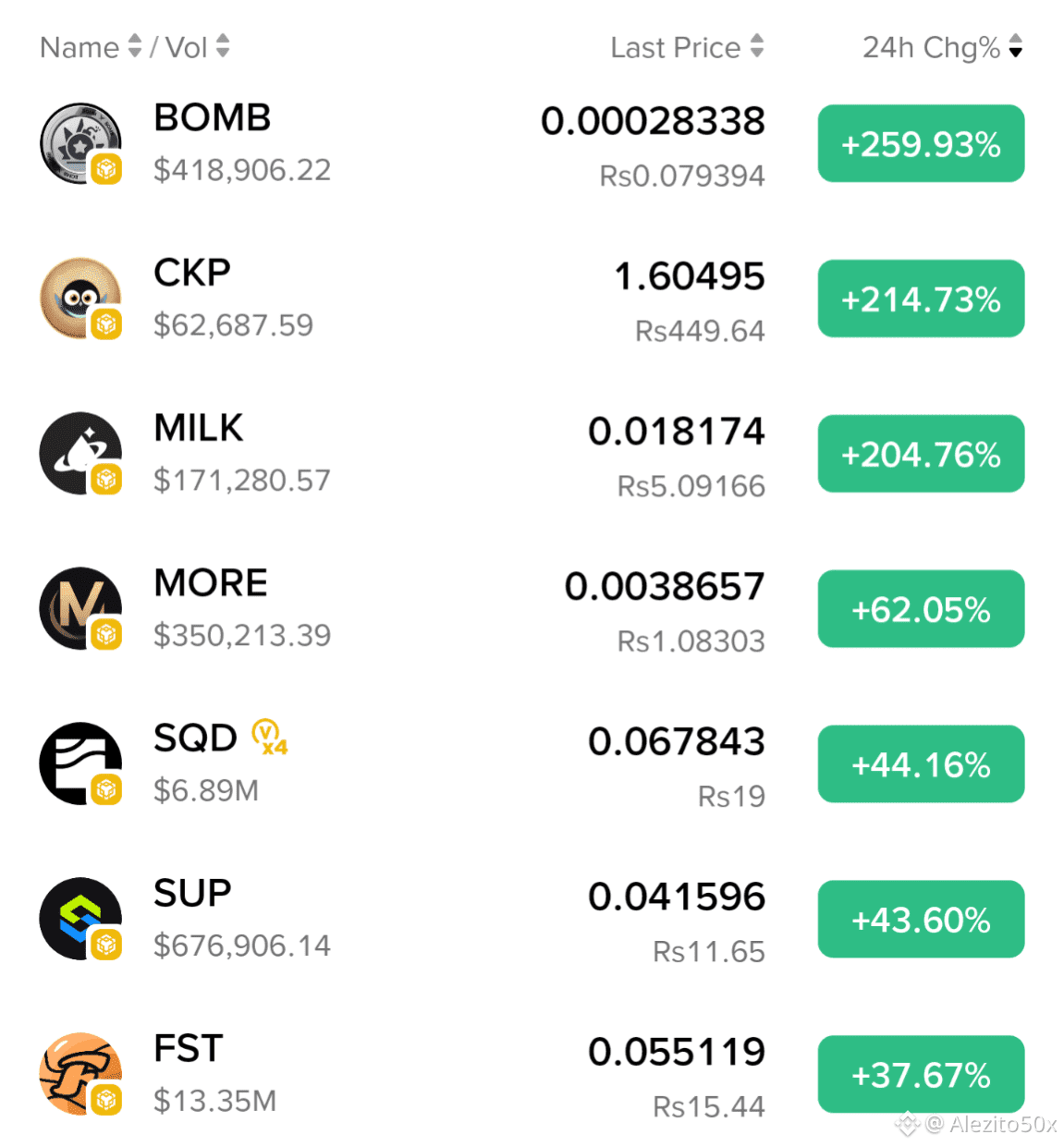
Task: Select the CKP ticker name
Action: click(x=191, y=271)
